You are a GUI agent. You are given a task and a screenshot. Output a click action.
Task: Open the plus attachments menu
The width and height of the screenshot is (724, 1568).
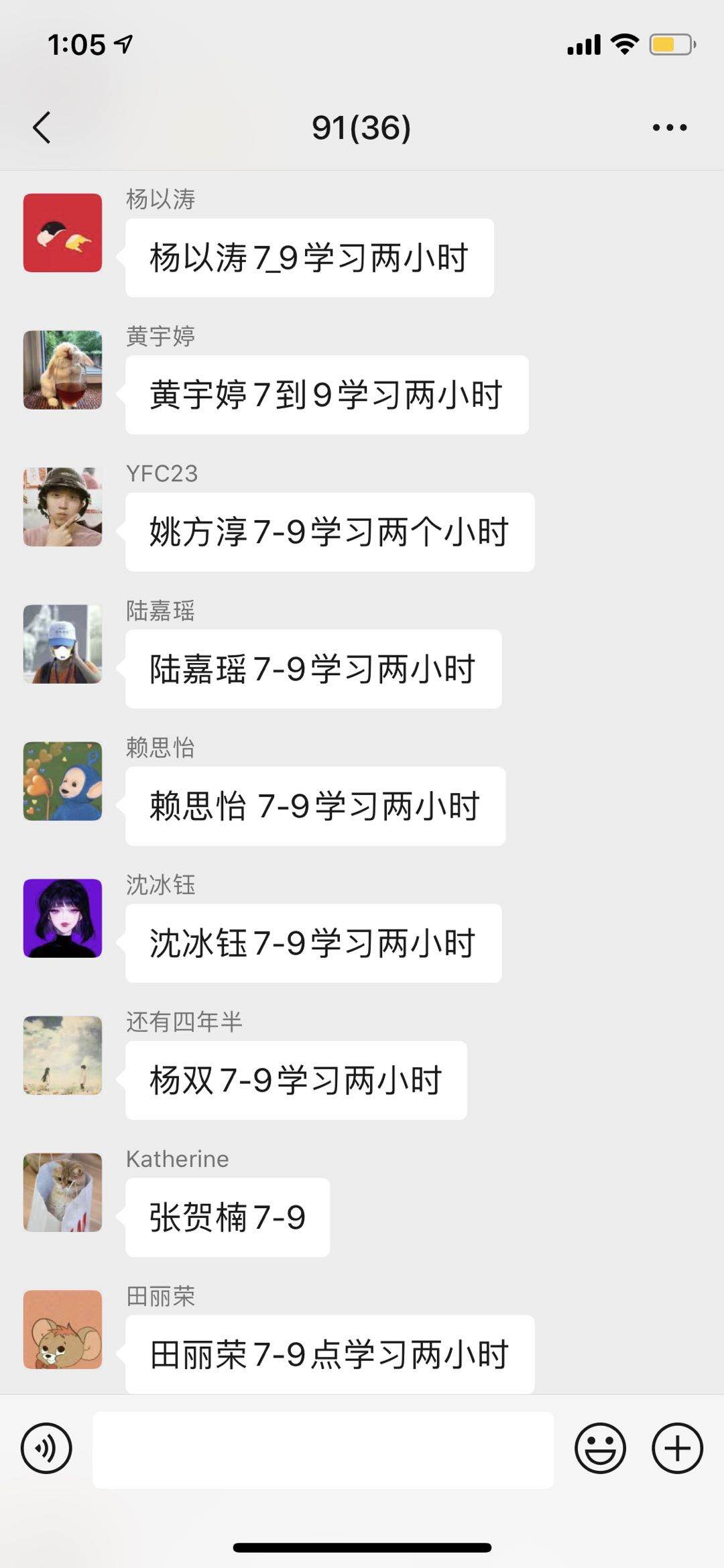tap(677, 1448)
